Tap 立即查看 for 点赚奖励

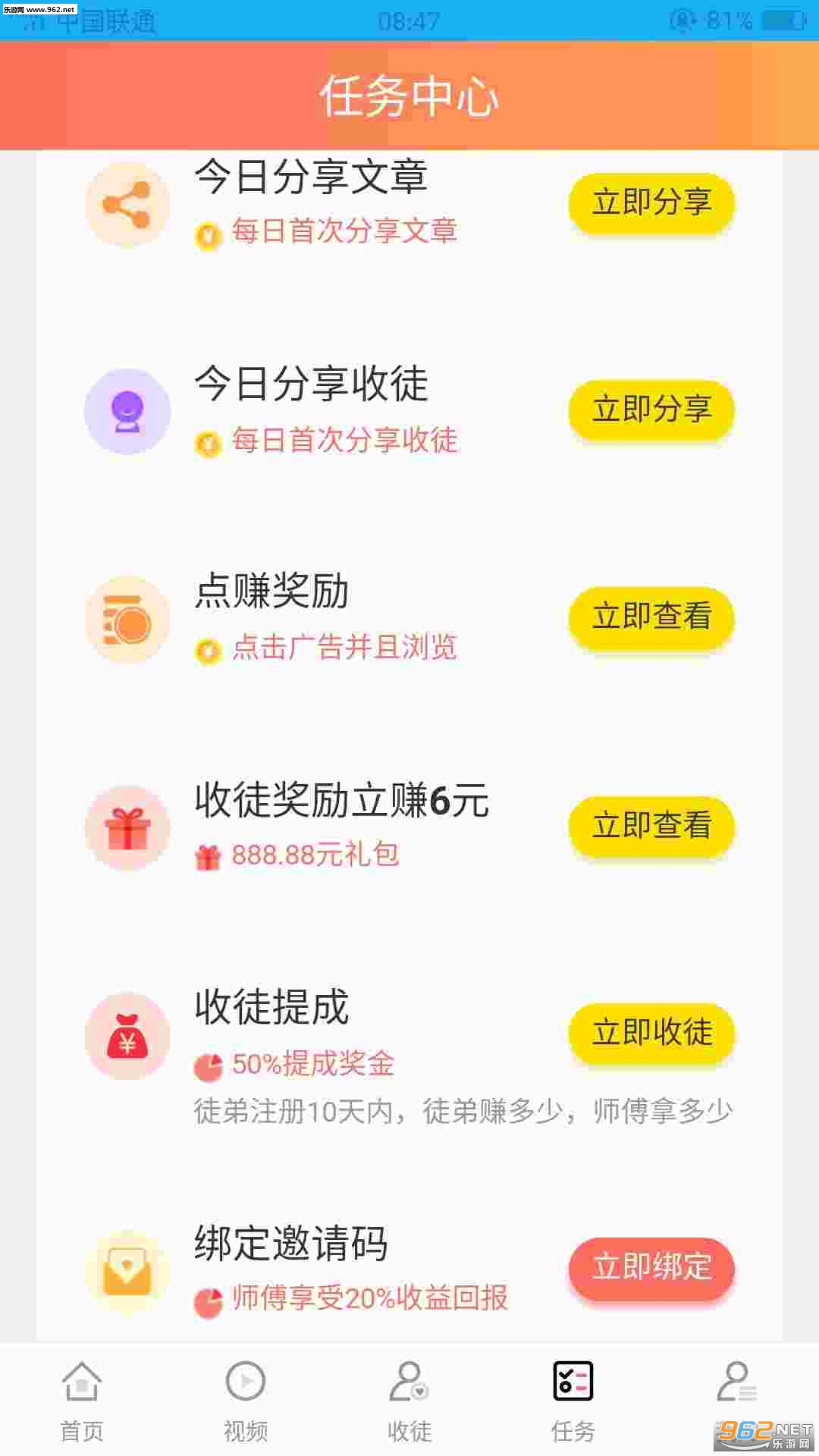[x=651, y=617]
